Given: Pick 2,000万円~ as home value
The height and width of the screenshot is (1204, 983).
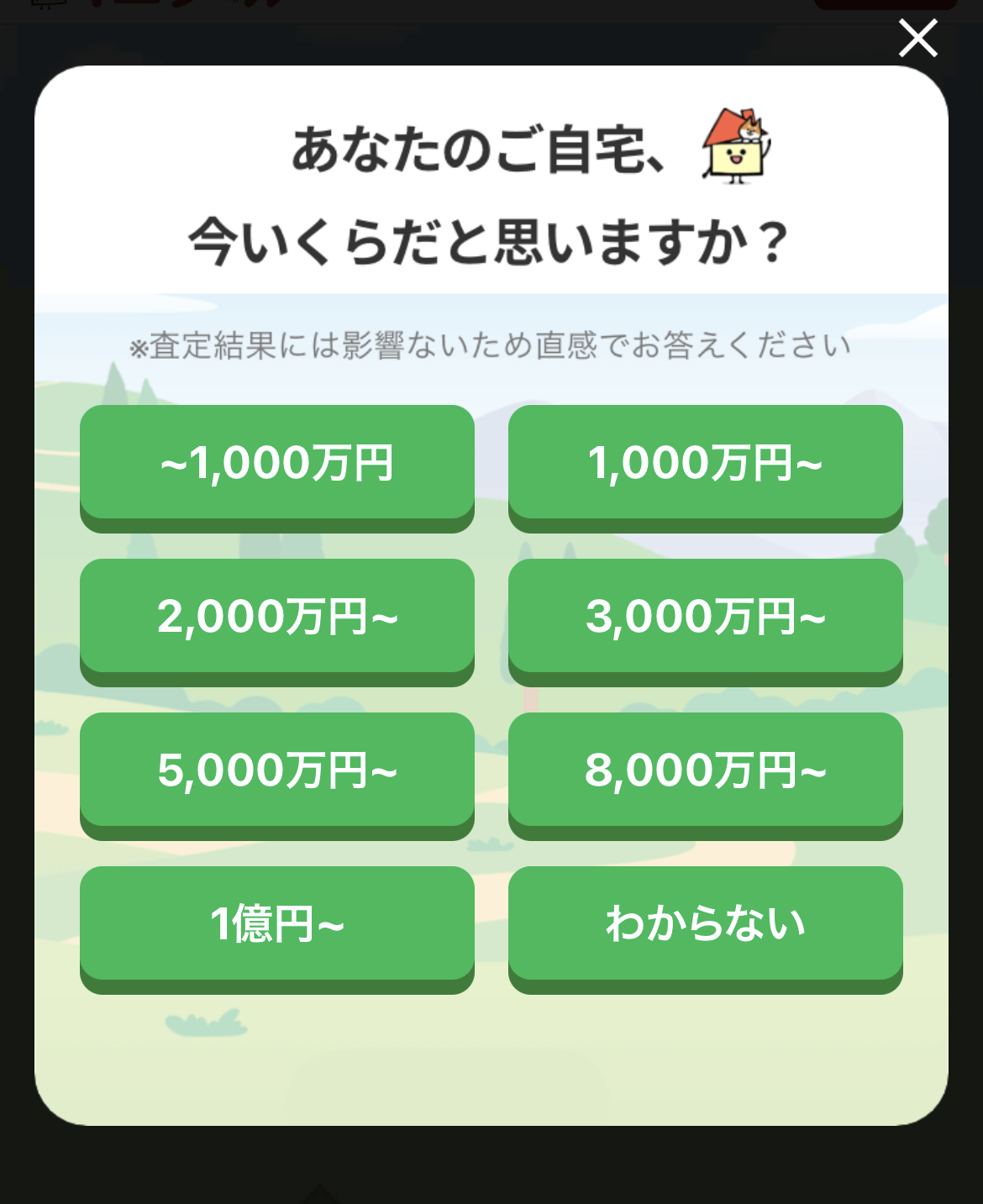Looking at the screenshot, I should coord(277,618).
